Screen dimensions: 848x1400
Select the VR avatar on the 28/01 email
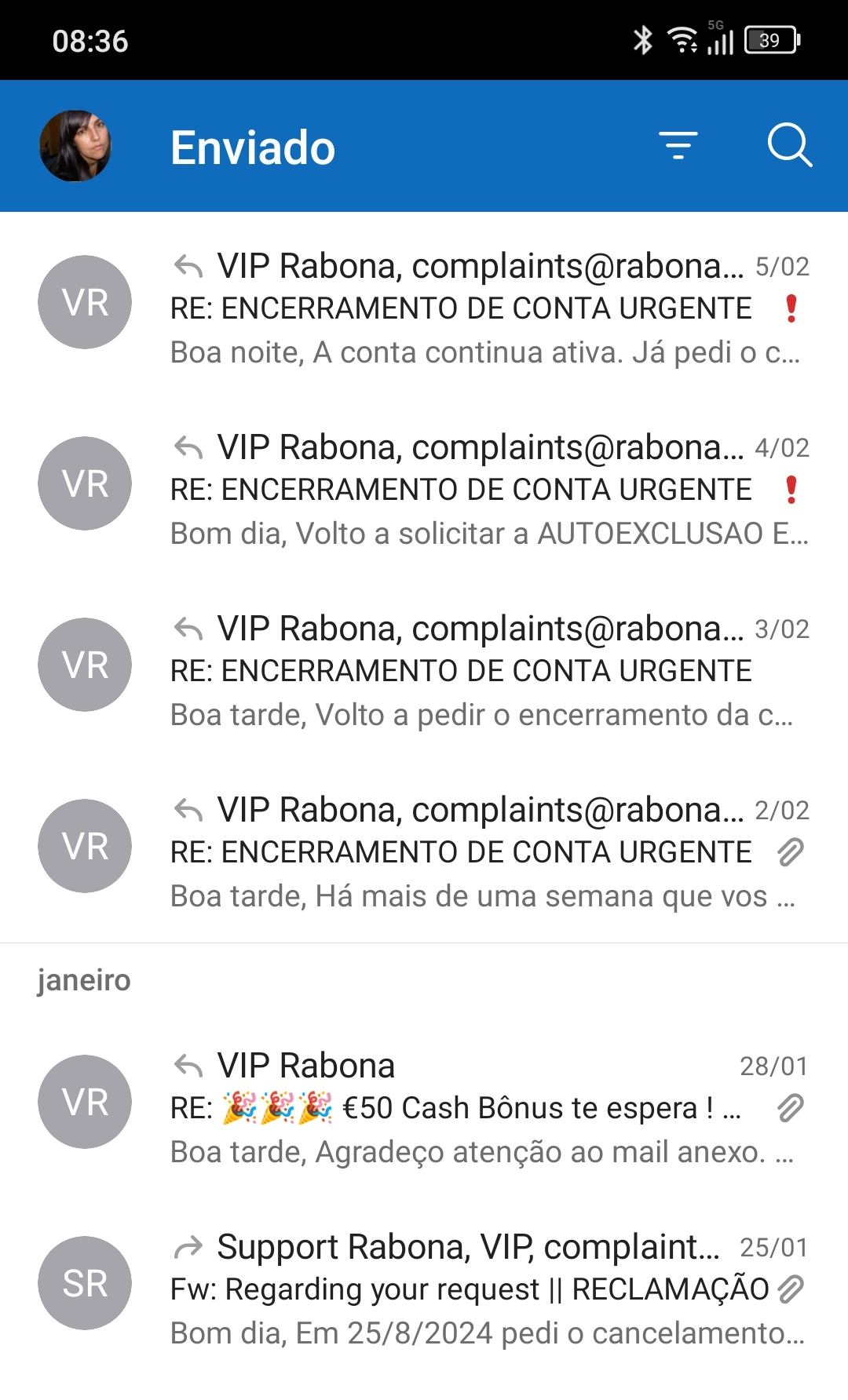click(x=86, y=1100)
